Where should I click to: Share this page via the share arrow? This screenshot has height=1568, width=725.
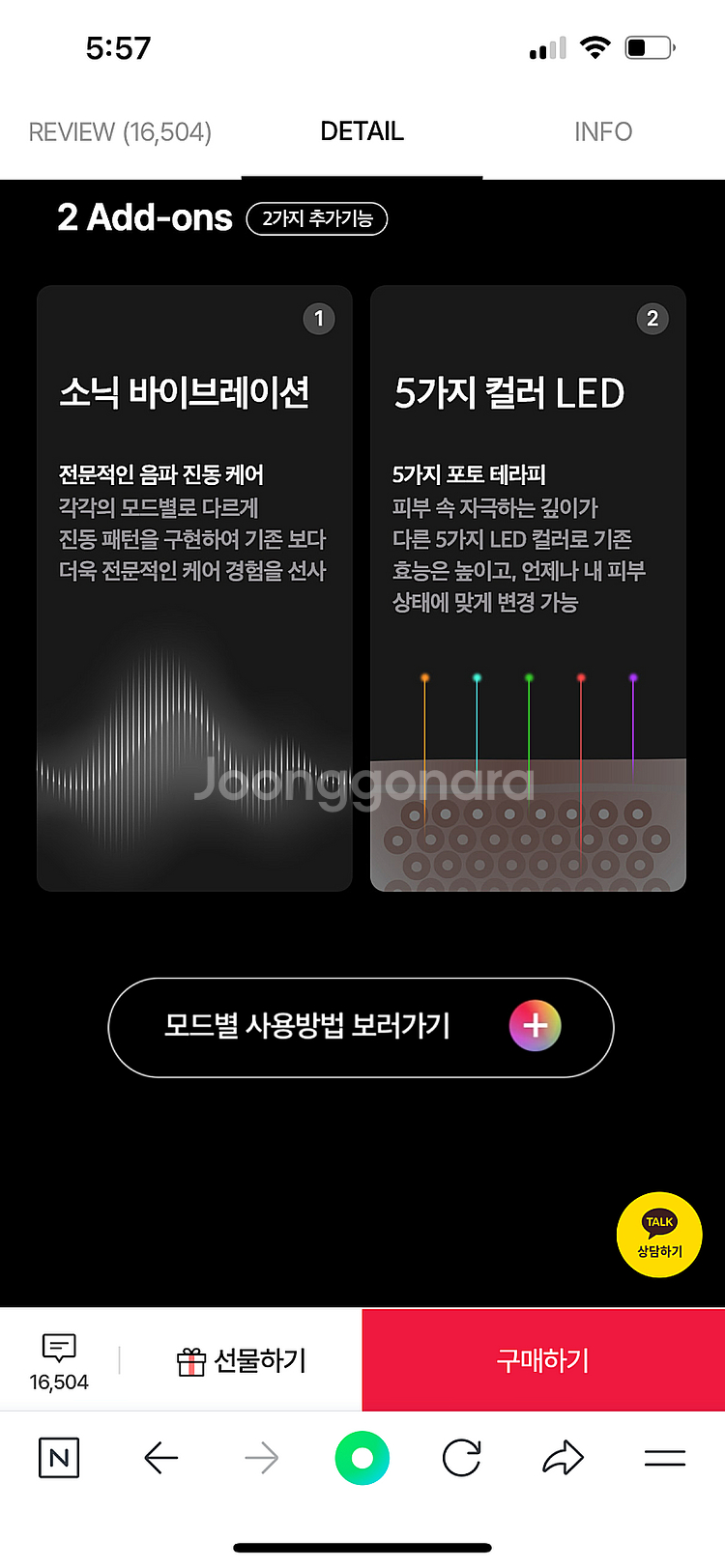click(x=563, y=1458)
